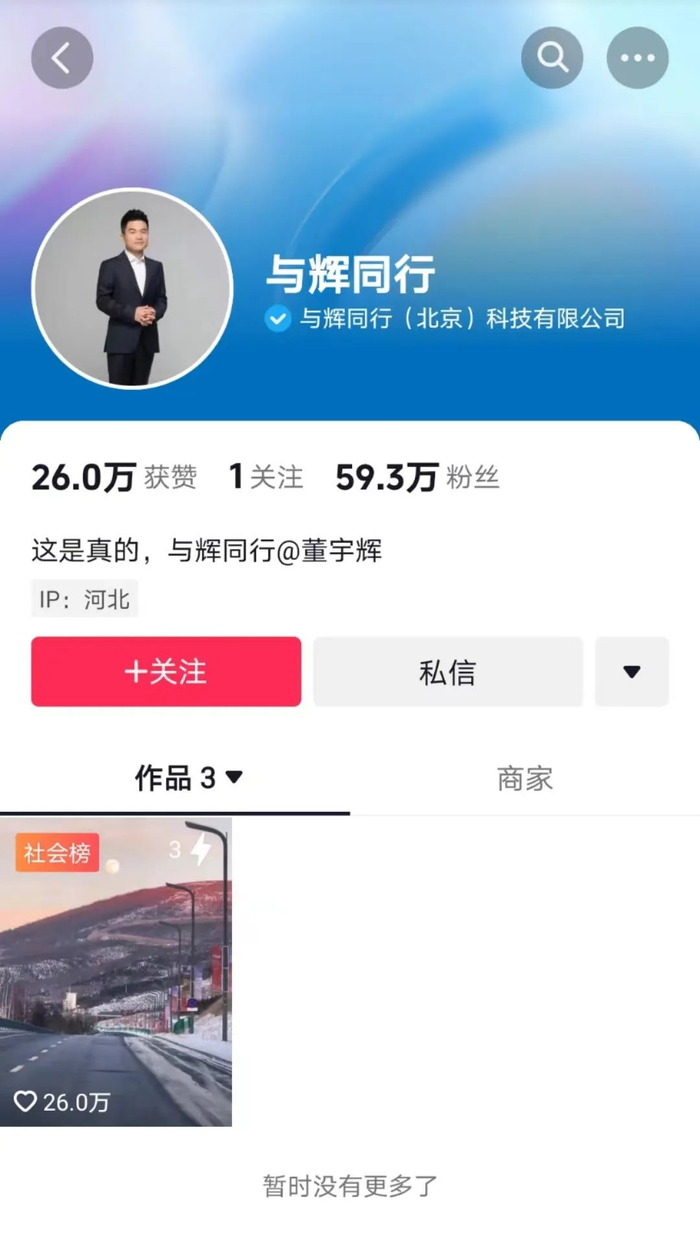Open the three-dot overflow menu

click(x=637, y=58)
